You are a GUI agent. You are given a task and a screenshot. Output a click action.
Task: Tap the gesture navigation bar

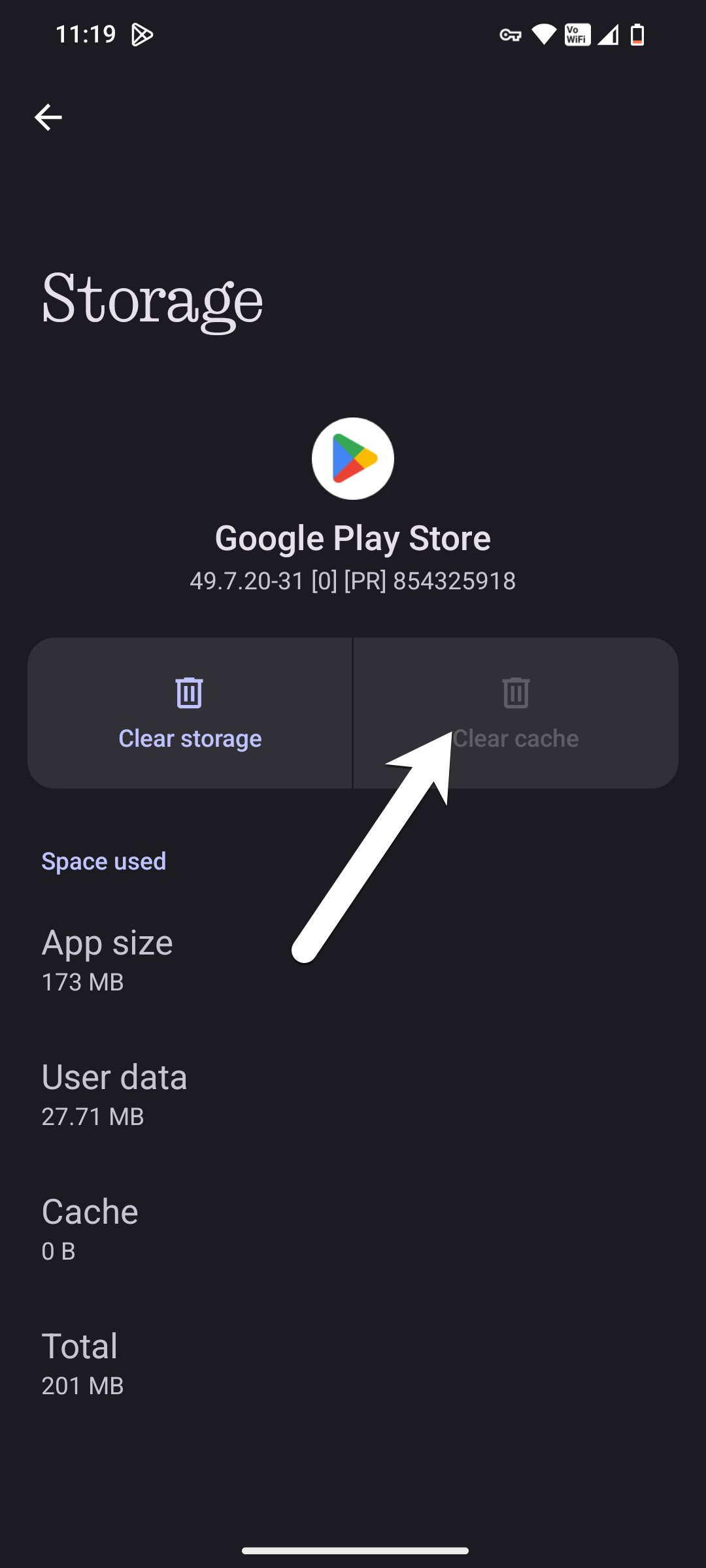pos(353,1549)
